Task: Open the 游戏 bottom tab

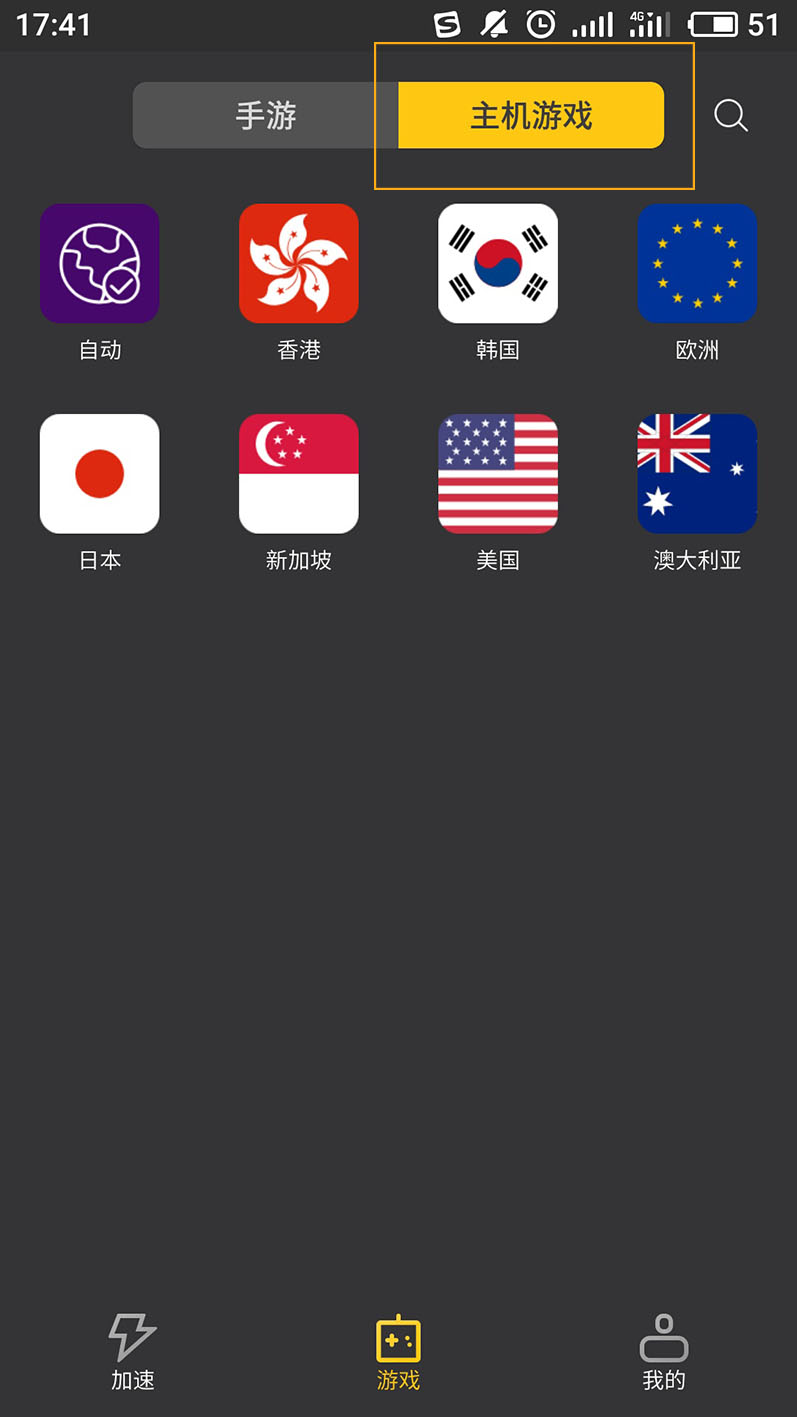Action: (x=398, y=1352)
